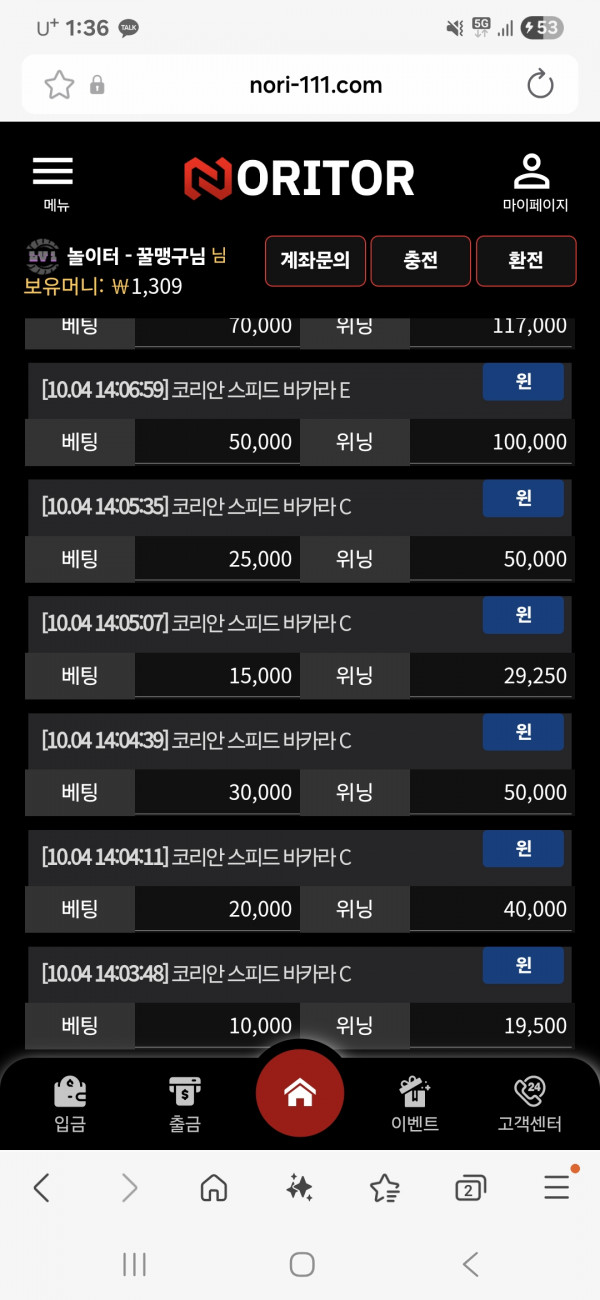Open browser bookmarks list
600x1300 pixels.
(x=385, y=1187)
